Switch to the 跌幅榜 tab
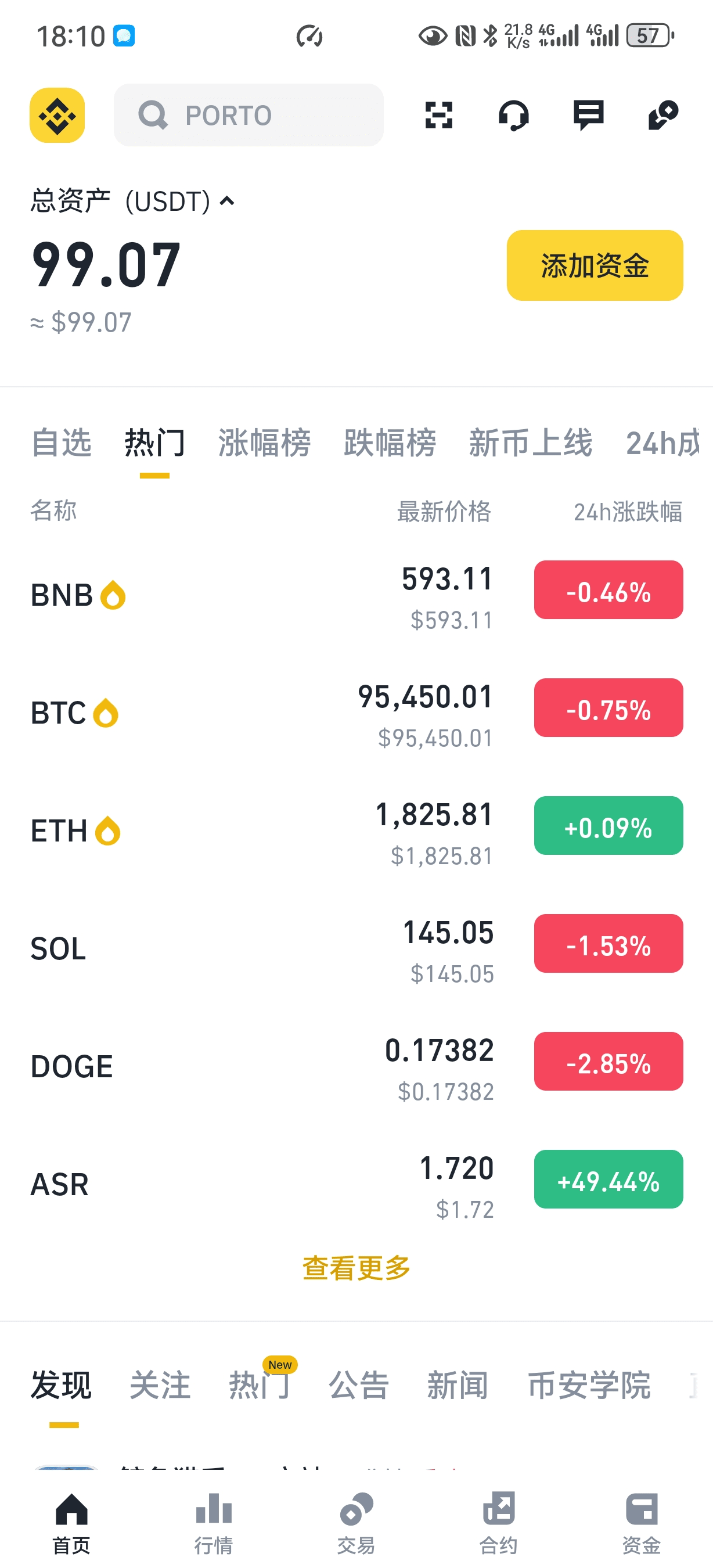 tap(390, 443)
